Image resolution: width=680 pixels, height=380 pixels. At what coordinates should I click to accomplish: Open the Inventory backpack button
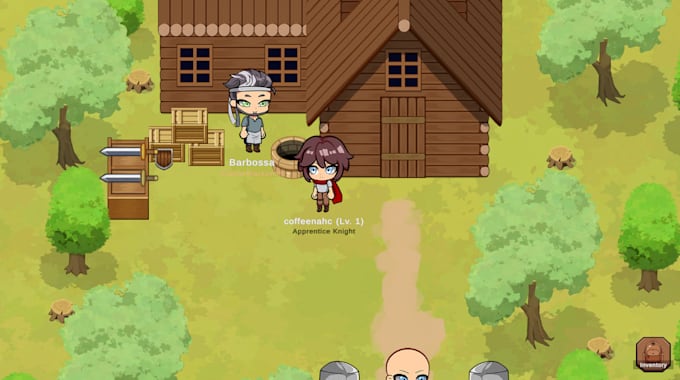click(653, 354)
